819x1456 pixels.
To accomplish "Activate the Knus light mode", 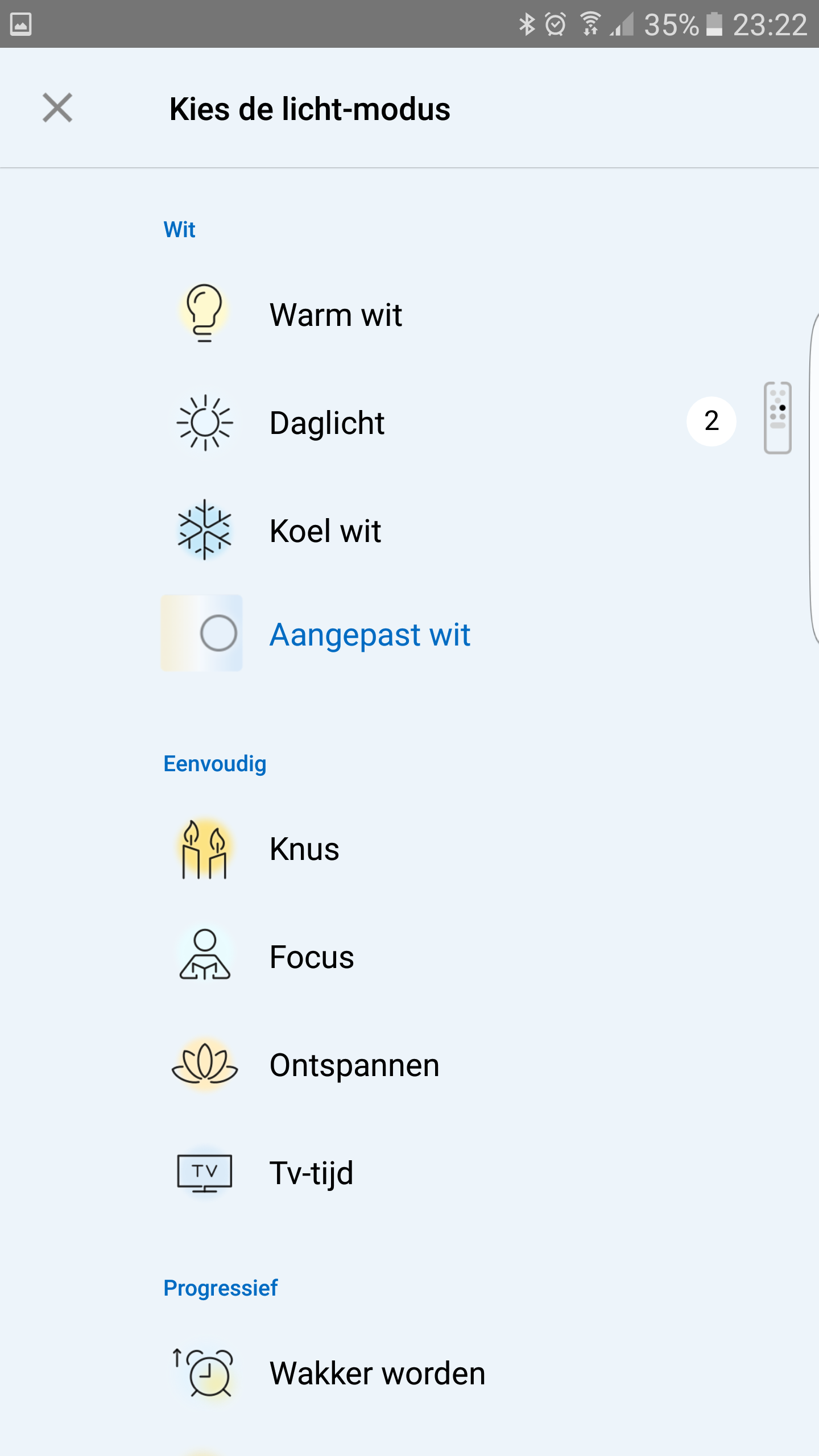I will click(x=304, y=849).
